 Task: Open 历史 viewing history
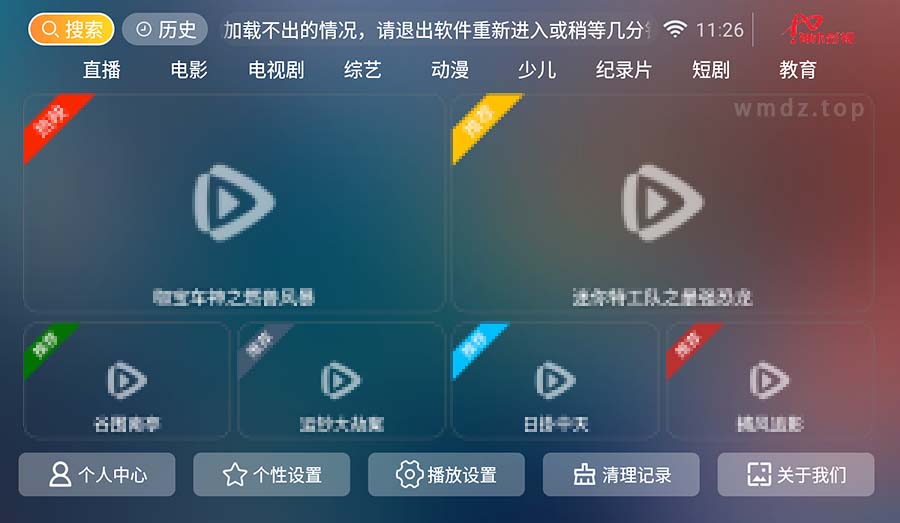pos(165,30)
